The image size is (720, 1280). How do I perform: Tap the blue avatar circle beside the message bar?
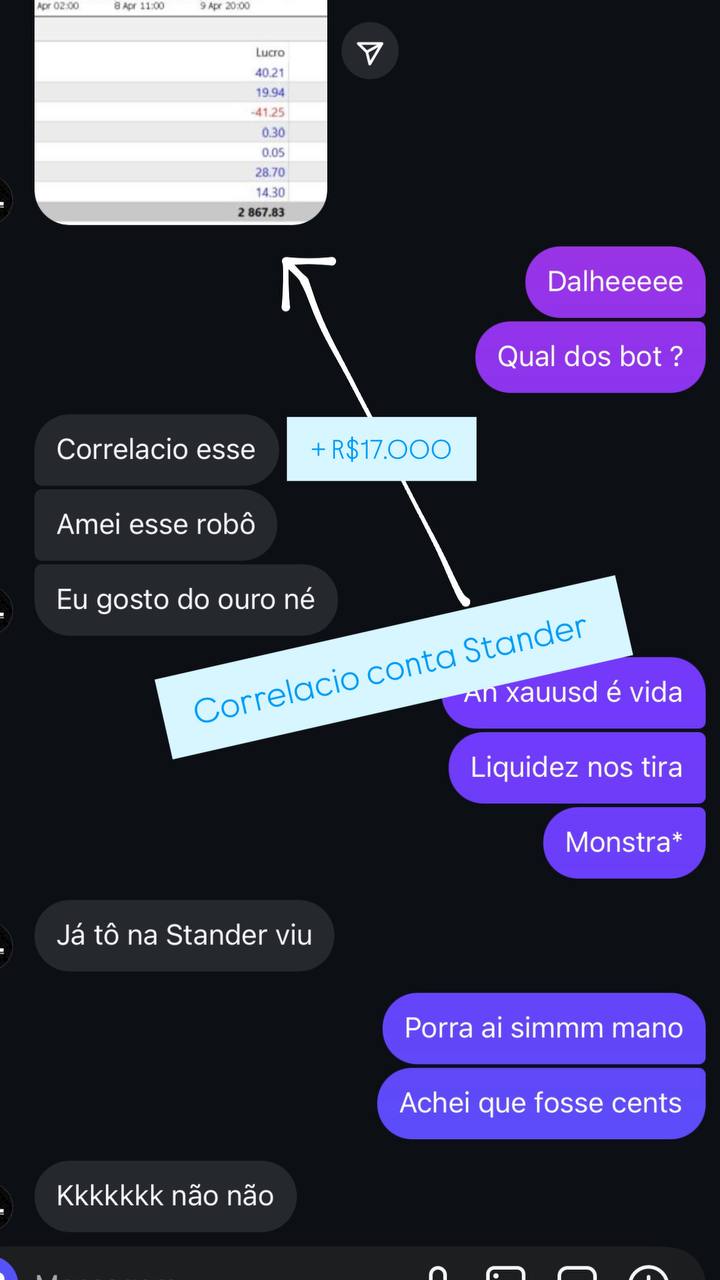pos(8,1273)
